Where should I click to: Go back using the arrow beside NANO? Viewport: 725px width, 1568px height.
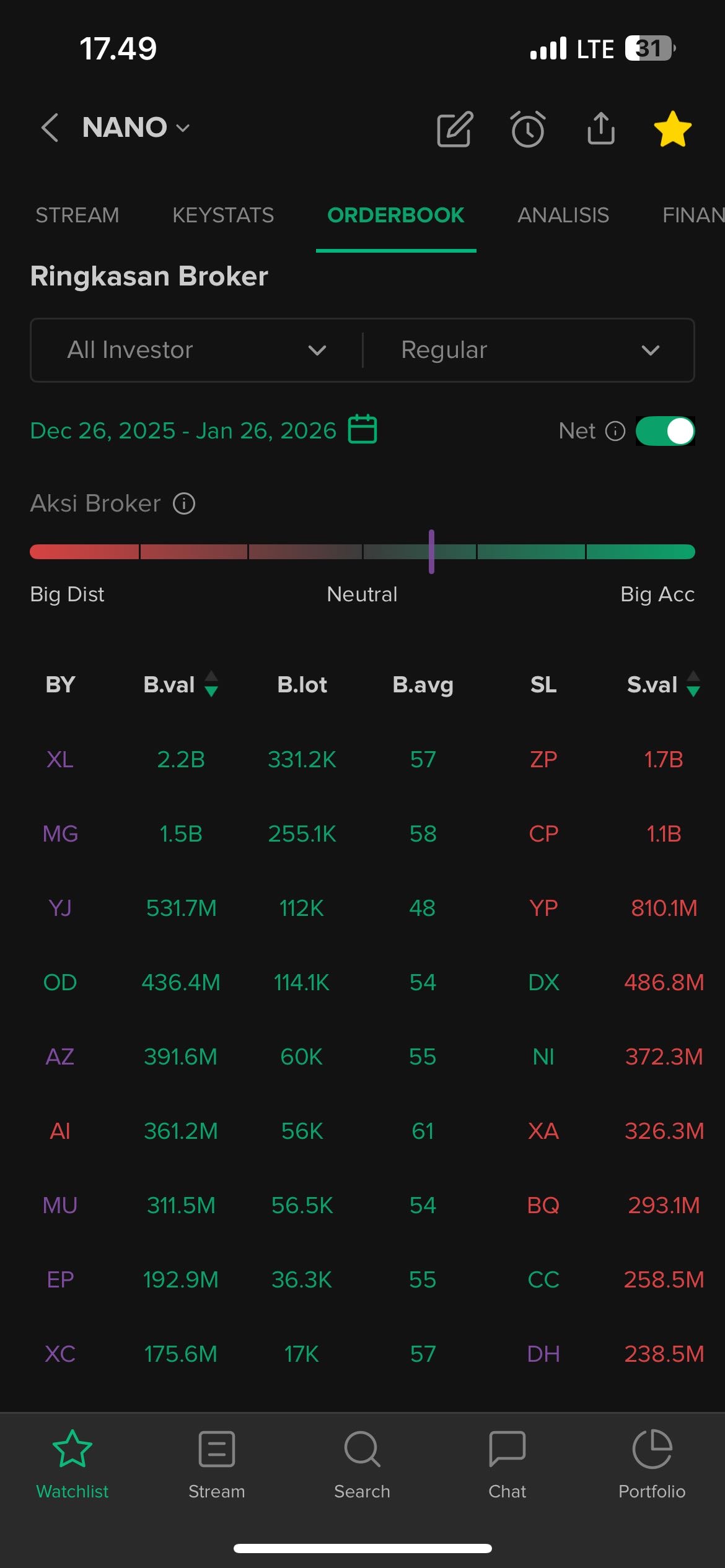[x=50, y=128]
